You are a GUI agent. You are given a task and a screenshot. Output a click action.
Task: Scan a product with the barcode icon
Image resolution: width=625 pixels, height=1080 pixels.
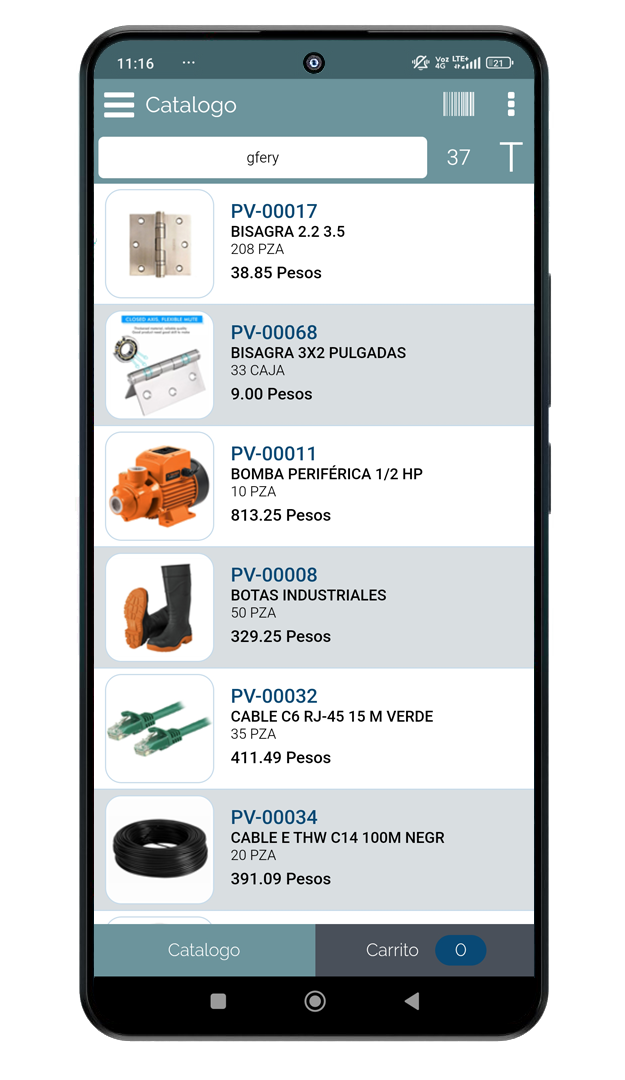[458, 104]
